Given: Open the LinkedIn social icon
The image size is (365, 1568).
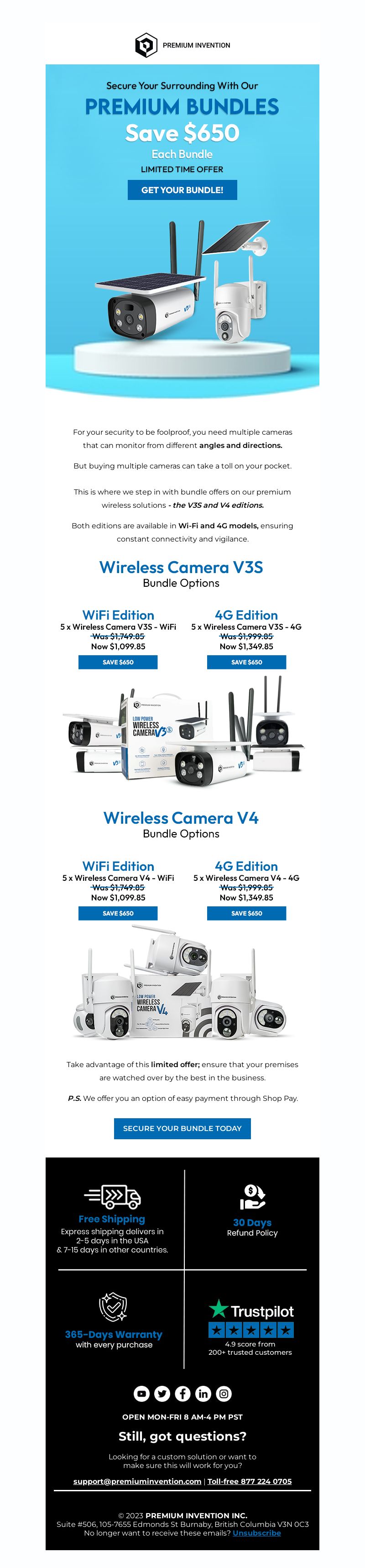Looking at the screenshot, I should (203, 1393).
